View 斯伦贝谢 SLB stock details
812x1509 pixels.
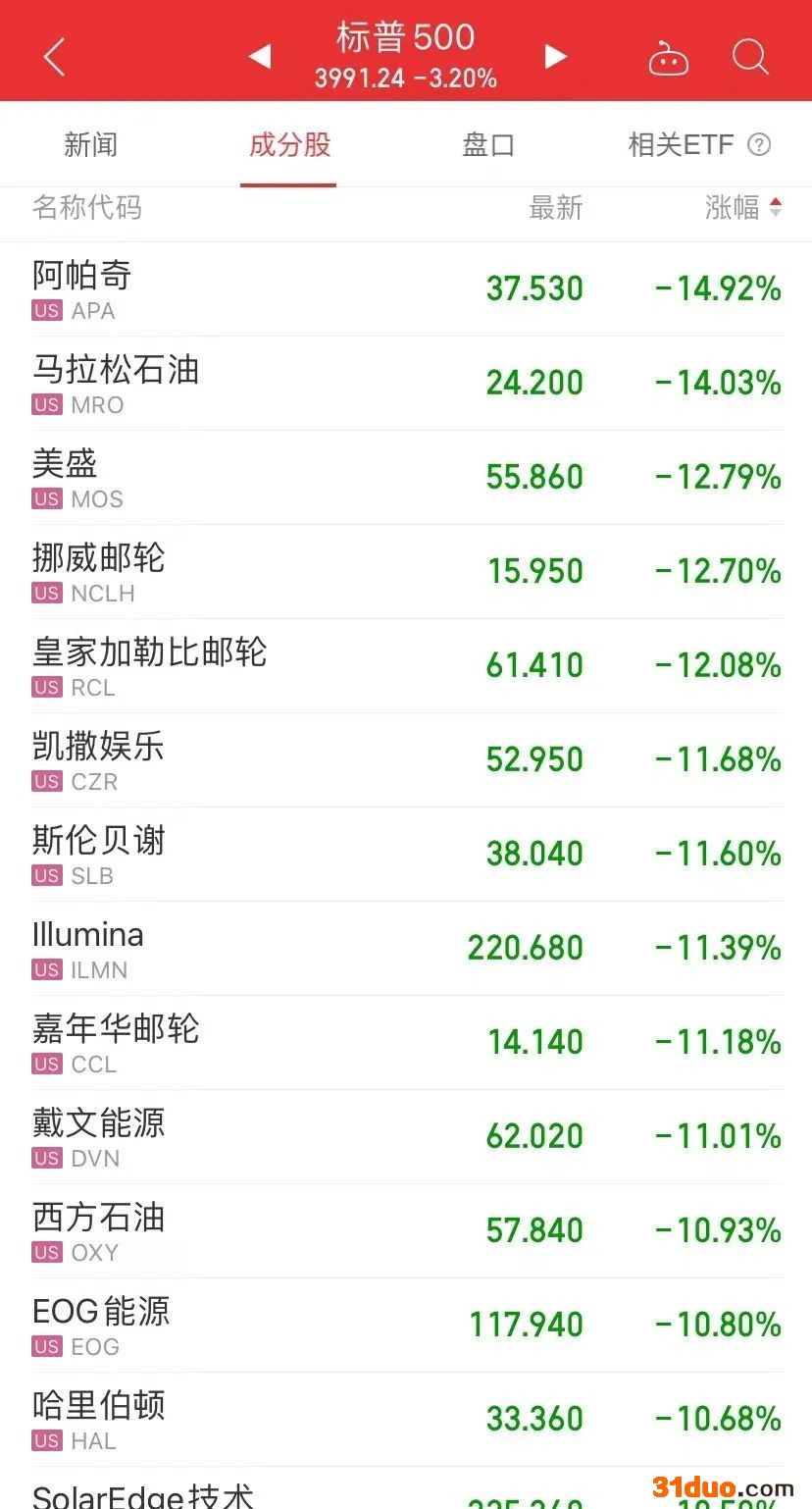[406, 855]
